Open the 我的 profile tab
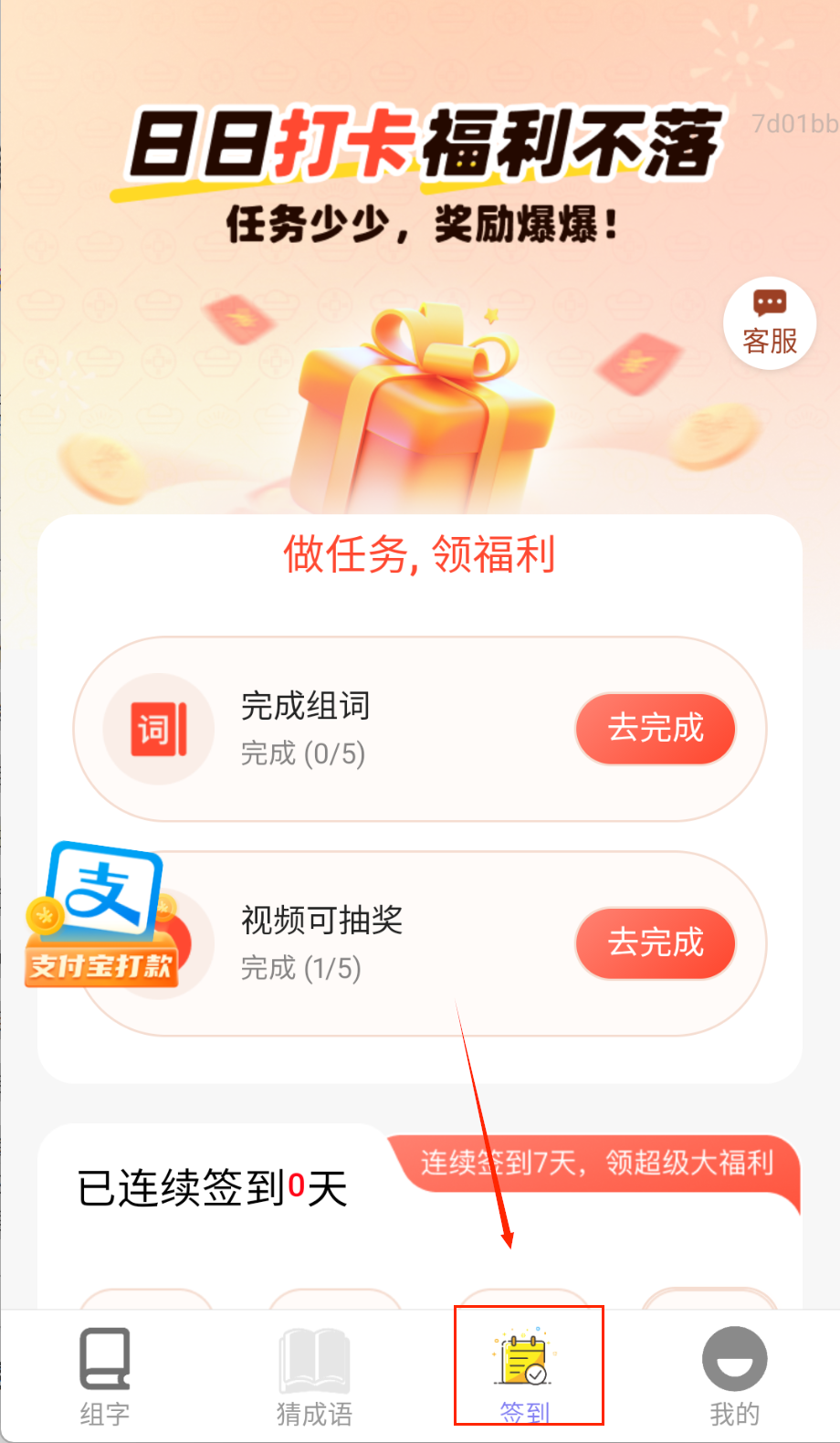 tap(734, 1375)
